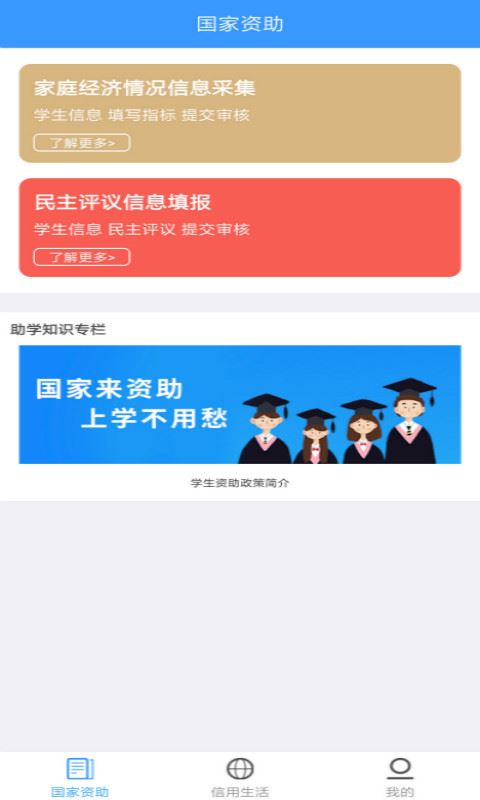480x800 pixels.
Task: Switch to the 信用生活 tab
Action: 240,777
